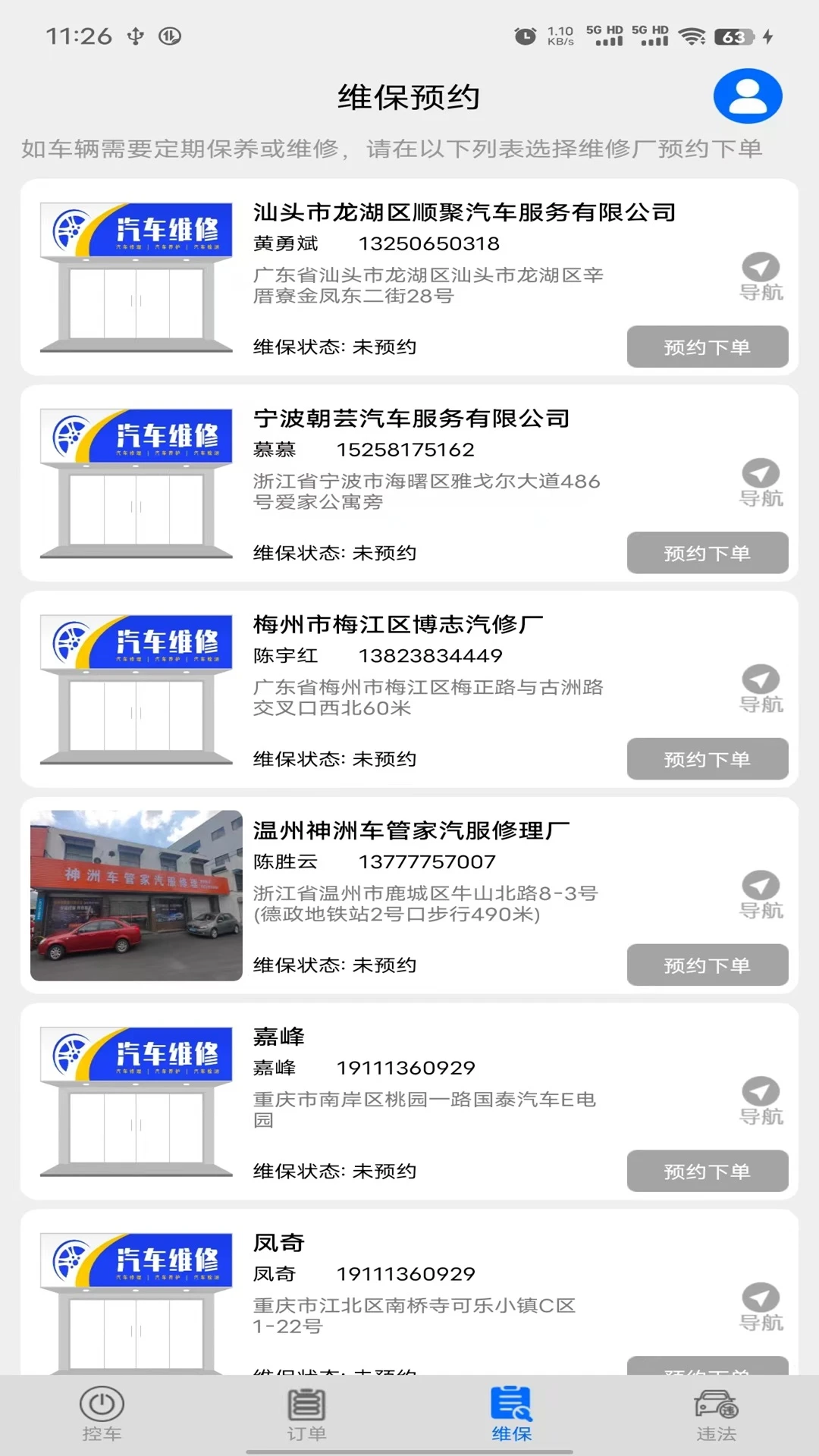Open the 温州神洲车管家 storefront photo
The height and width of the screenshot is (1456, 819).
tap(135, 896)
